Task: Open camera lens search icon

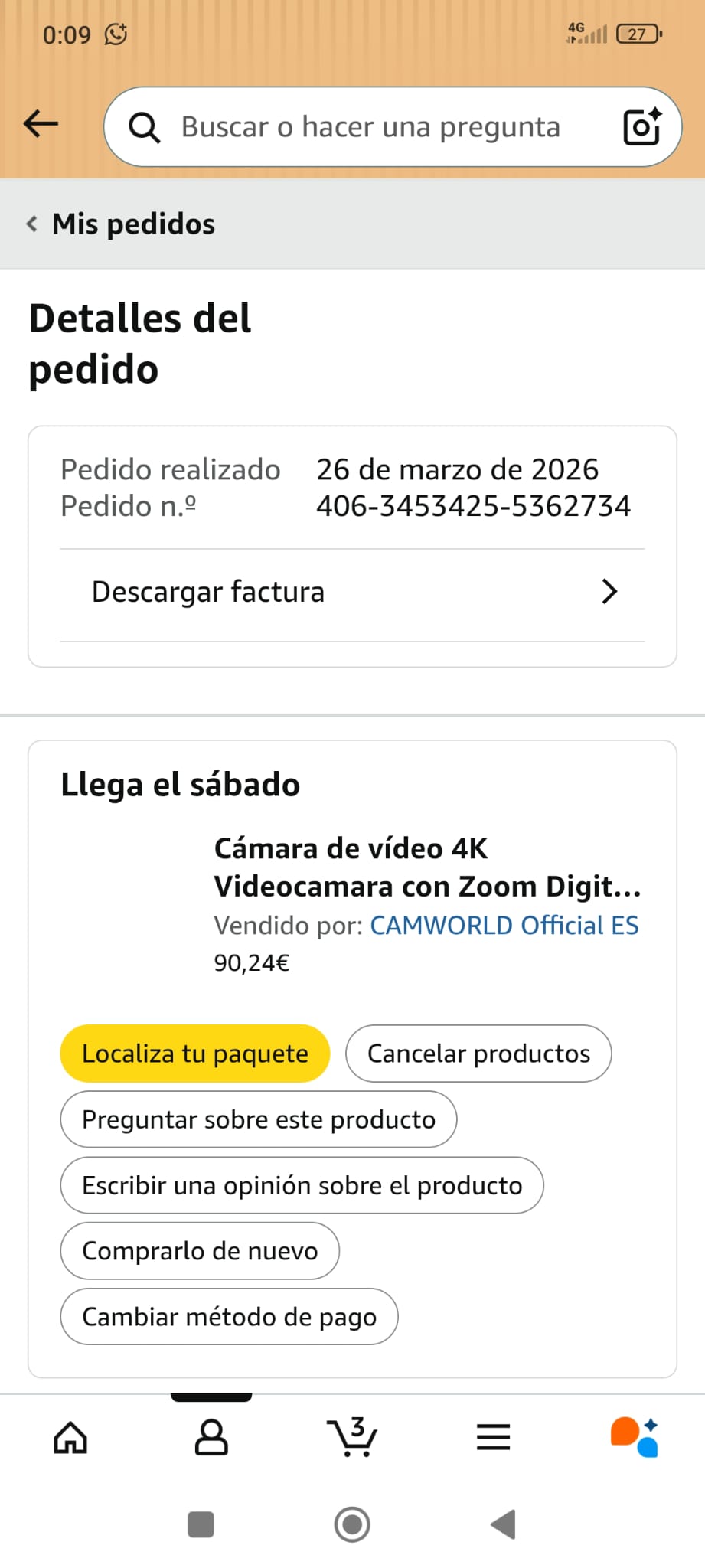Action: click(641, 126)
